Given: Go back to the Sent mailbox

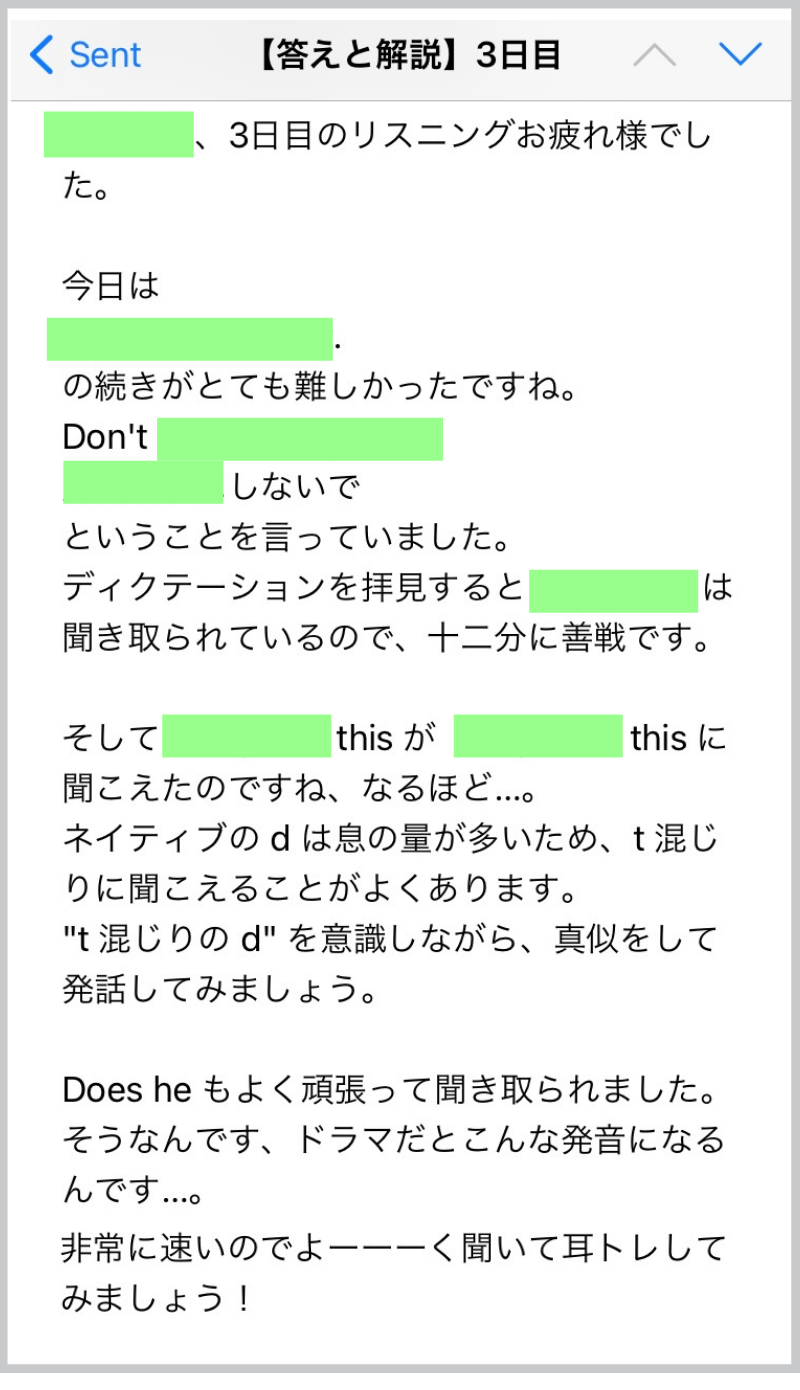Looking at the screenshot, I should pos(86,55).
